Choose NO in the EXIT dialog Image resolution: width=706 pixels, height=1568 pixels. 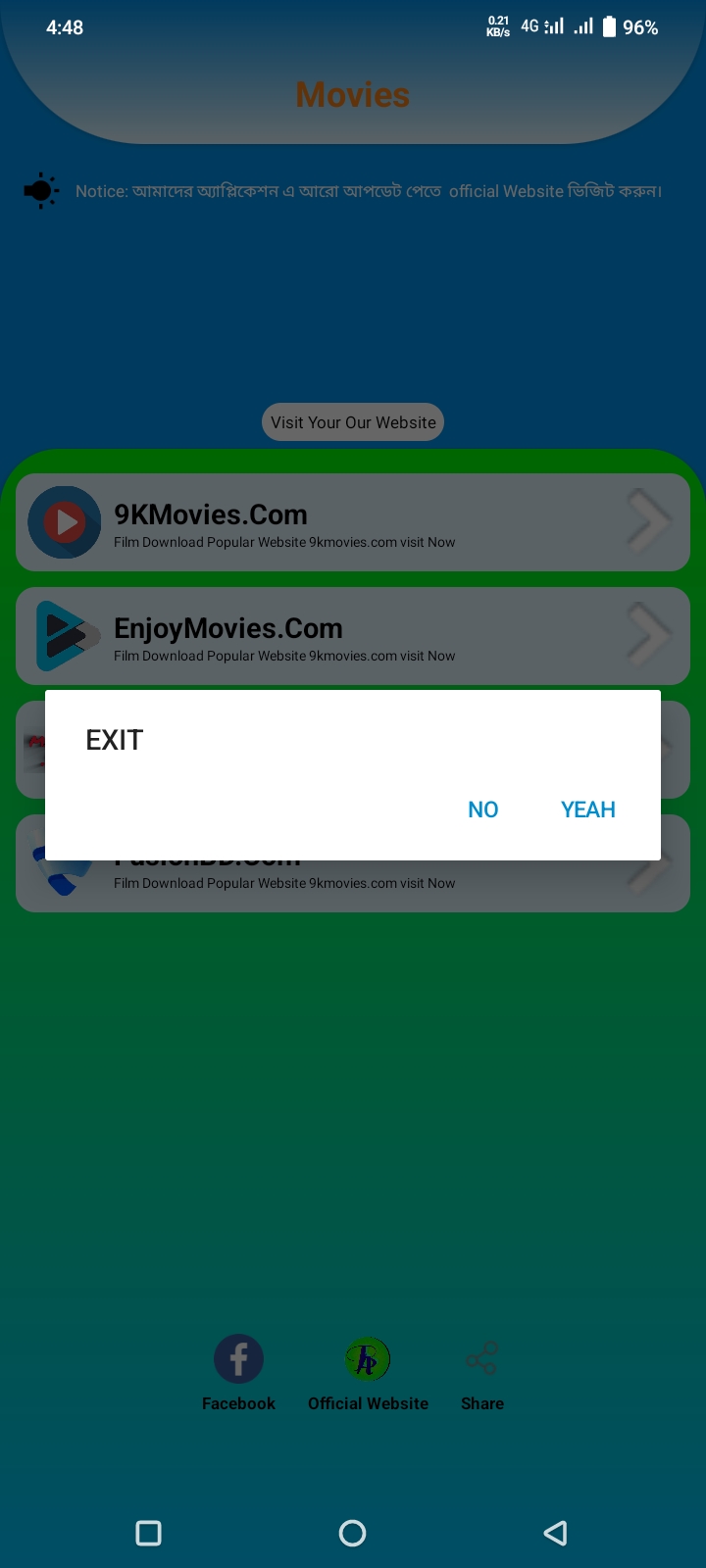[482, 809]
